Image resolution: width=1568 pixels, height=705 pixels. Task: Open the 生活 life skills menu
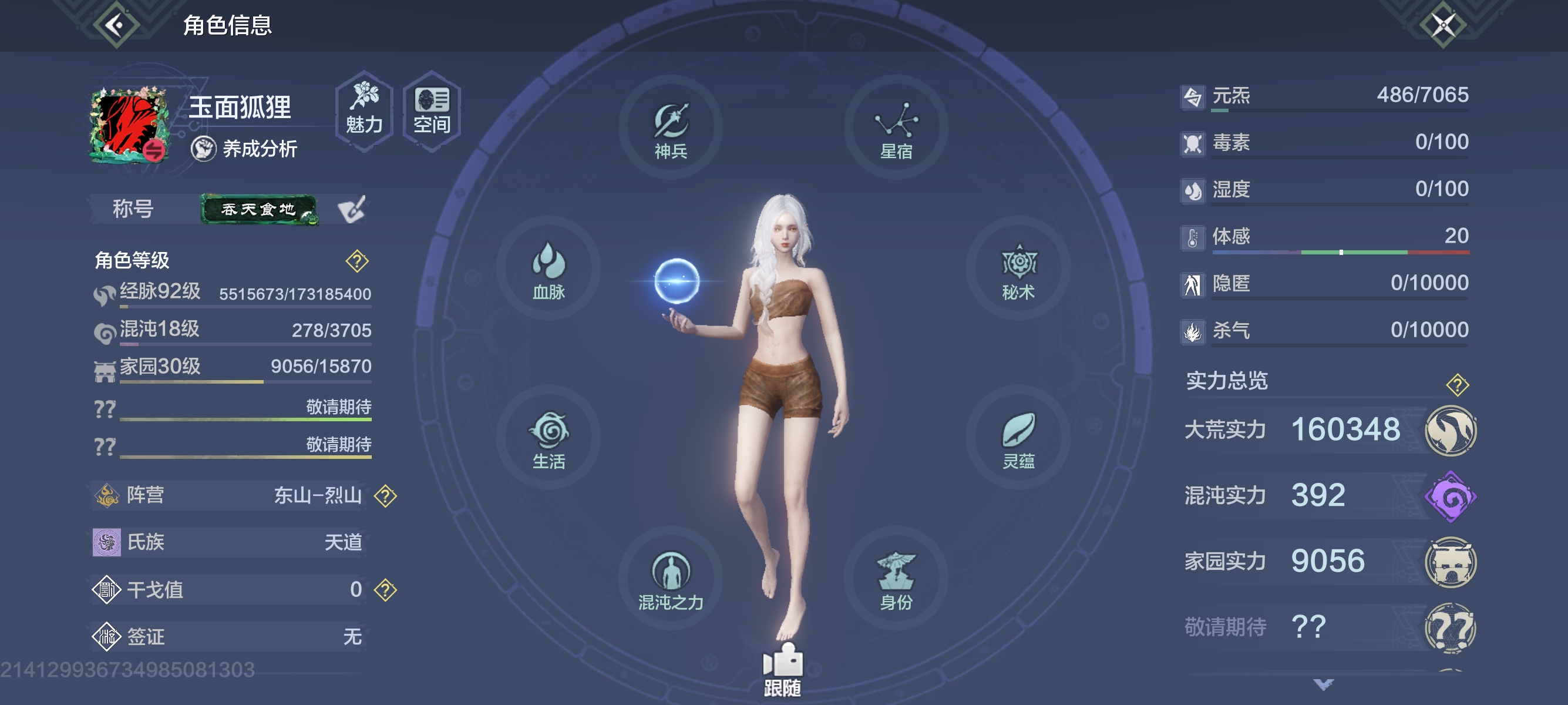[x=549, y=438]
